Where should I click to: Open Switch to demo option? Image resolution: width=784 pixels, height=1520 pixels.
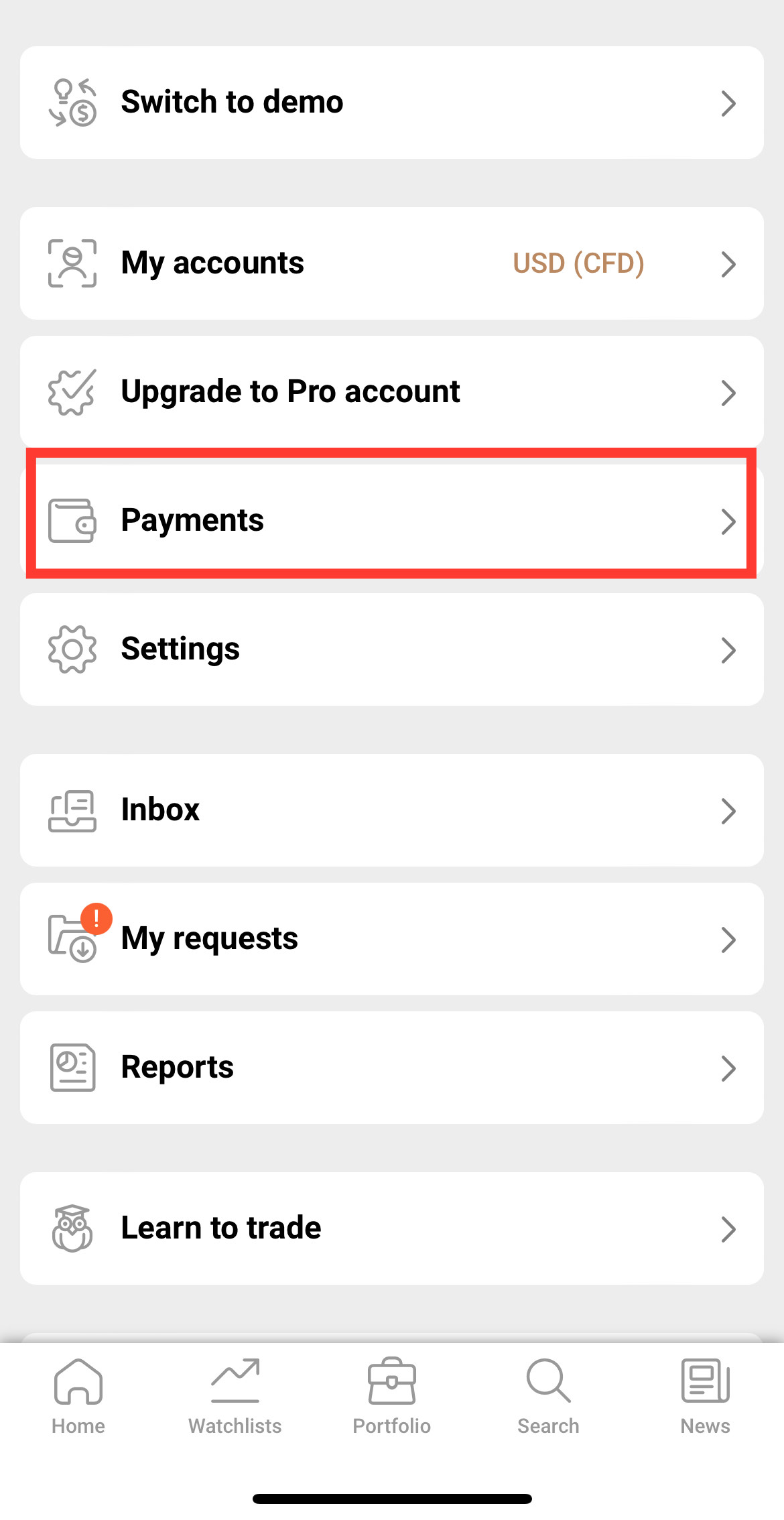click(391, 103)
